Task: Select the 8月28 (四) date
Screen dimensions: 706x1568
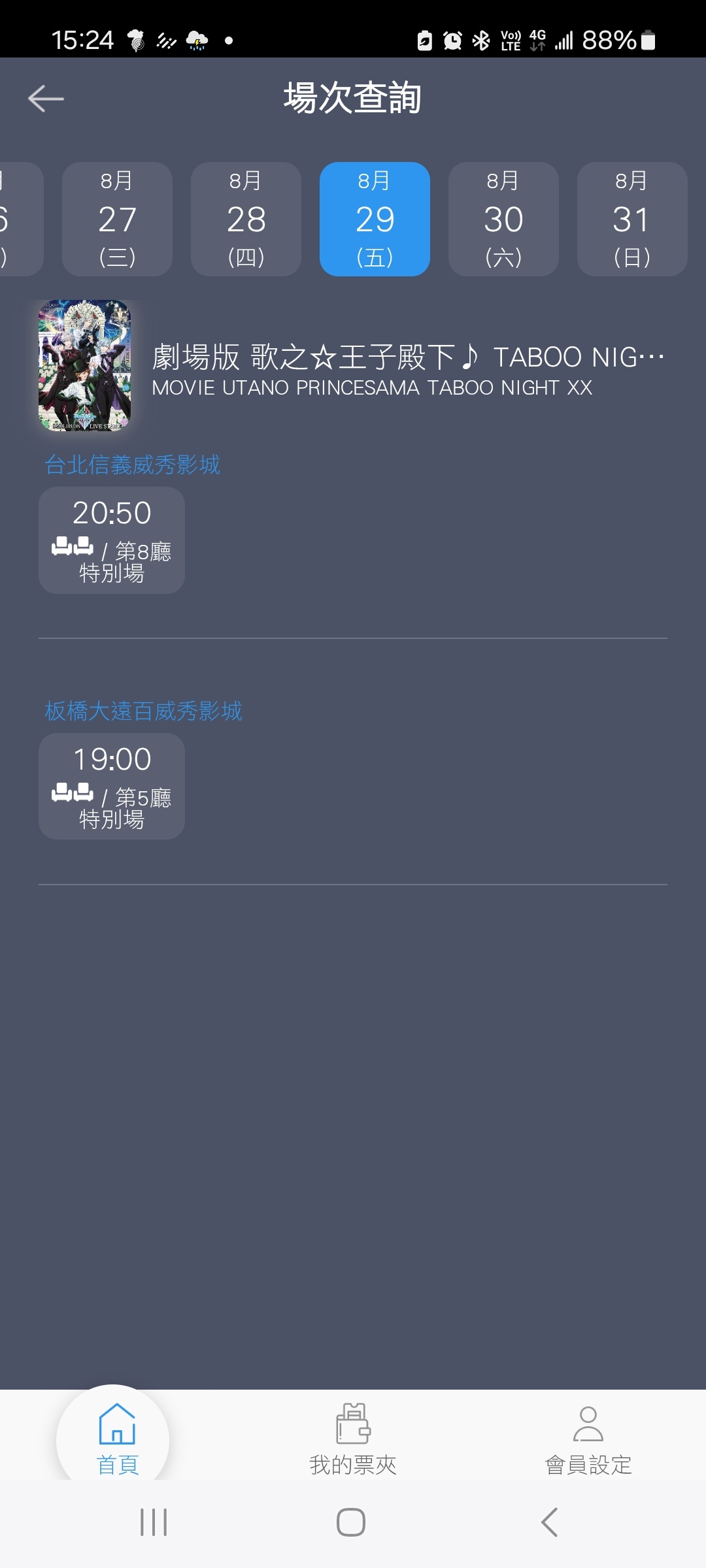Action: (x=246, y=219)
